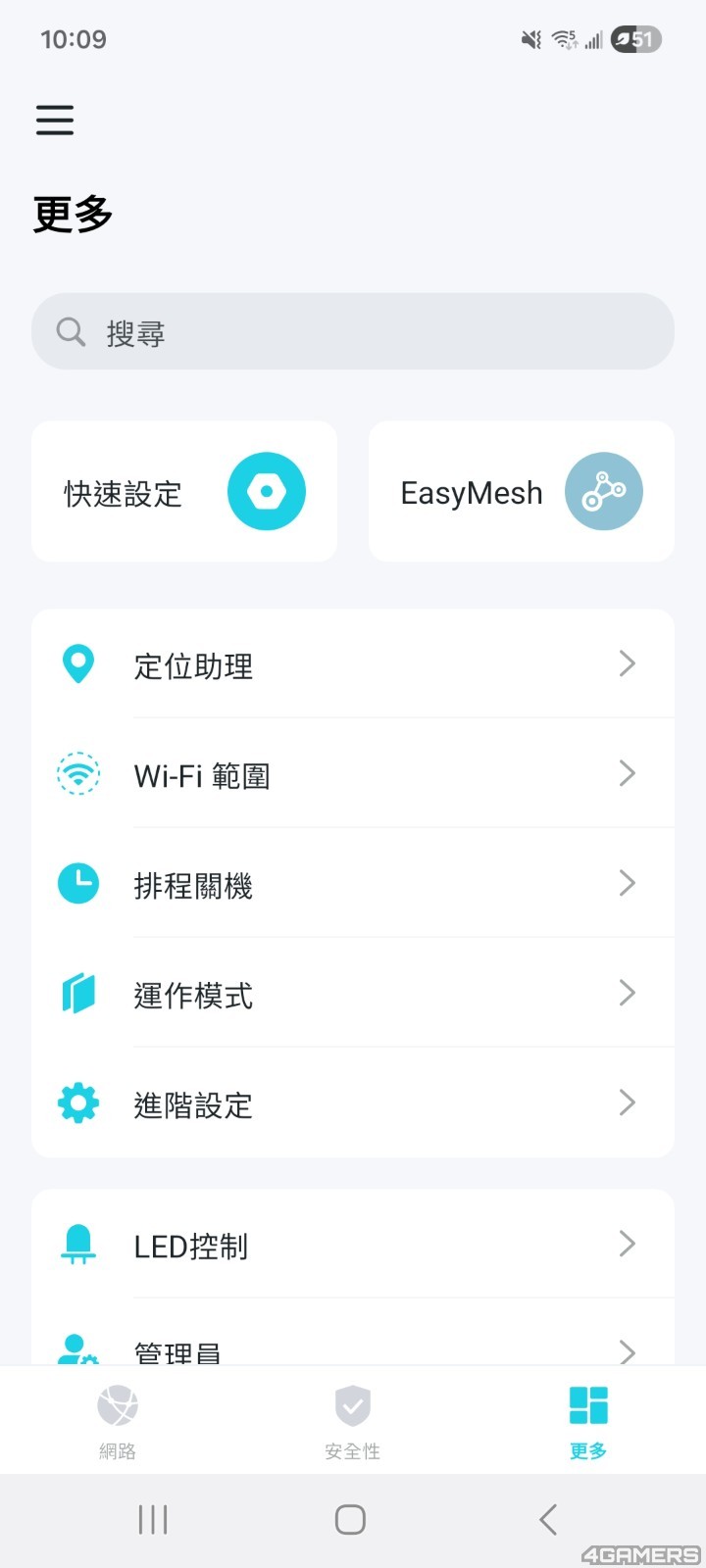
Task: Open the 快速設定 card
Action: [184, 492]
